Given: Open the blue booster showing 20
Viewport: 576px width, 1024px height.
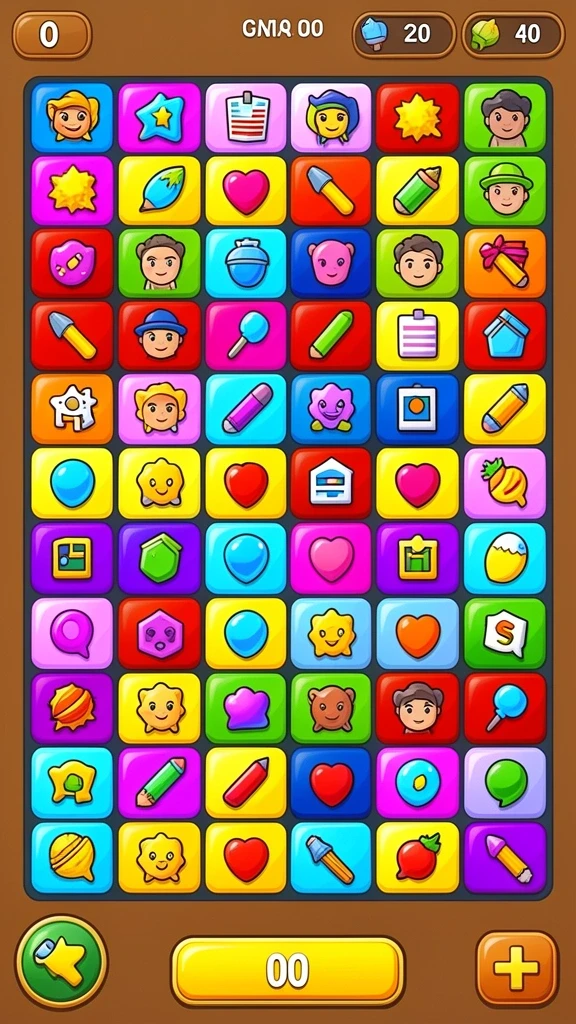Looking at the screenshot, I should coord(404,34).
